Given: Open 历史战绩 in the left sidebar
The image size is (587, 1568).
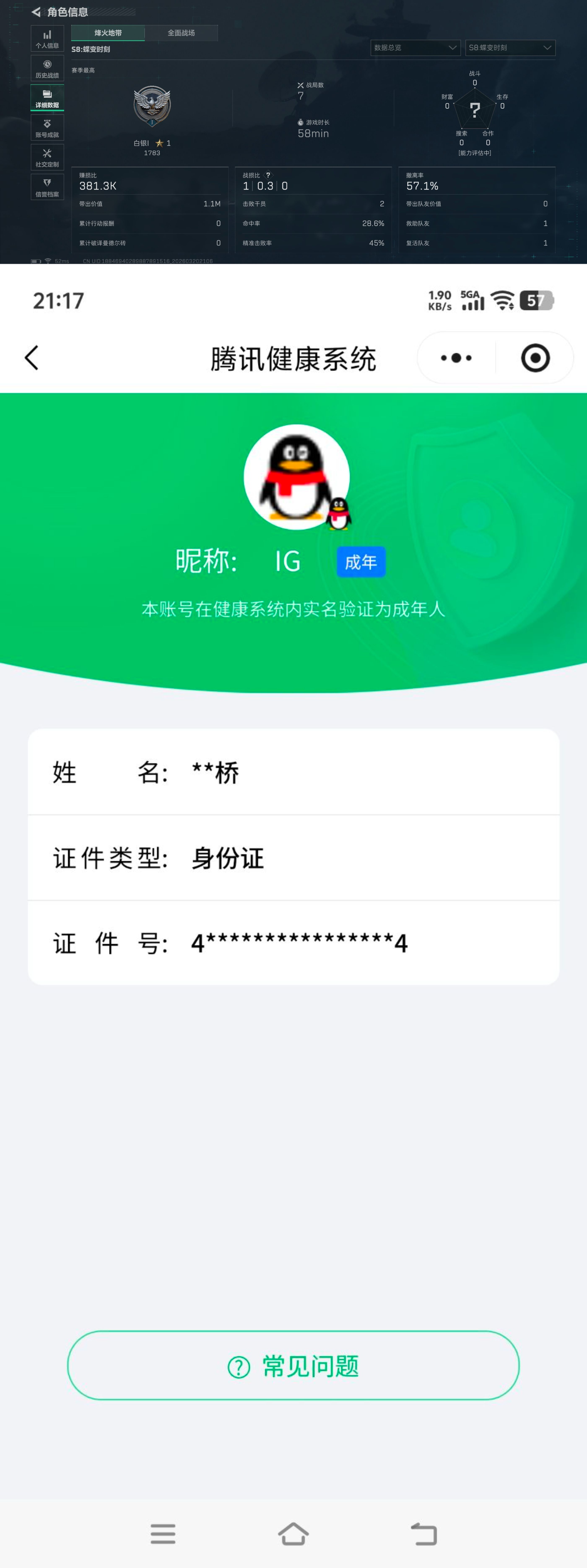Looking at the screenshot, I should pyautogui.click(x=48, y=68).
